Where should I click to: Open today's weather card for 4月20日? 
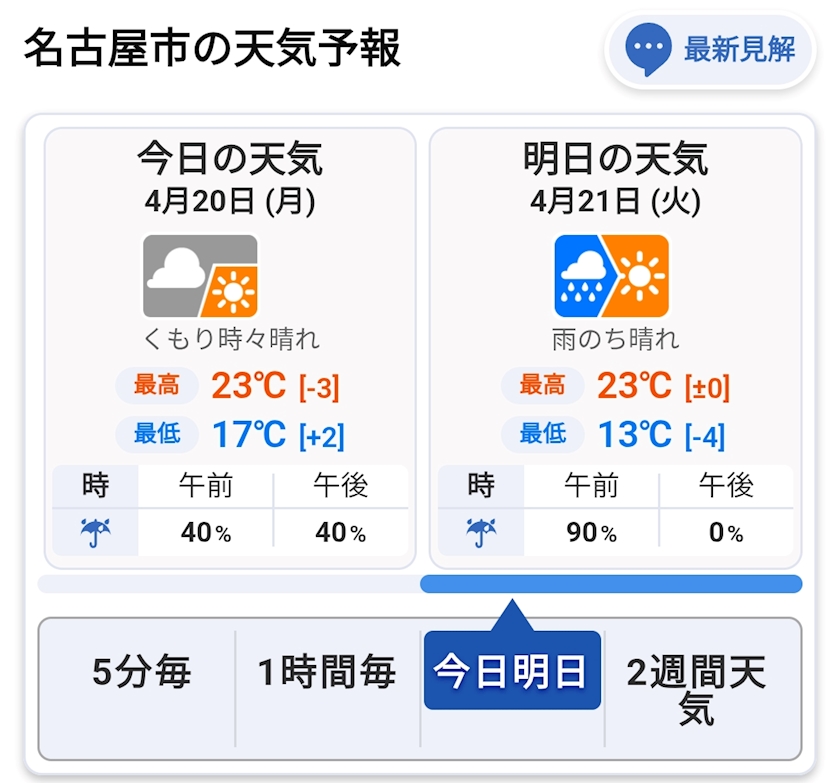click(230, 348)
